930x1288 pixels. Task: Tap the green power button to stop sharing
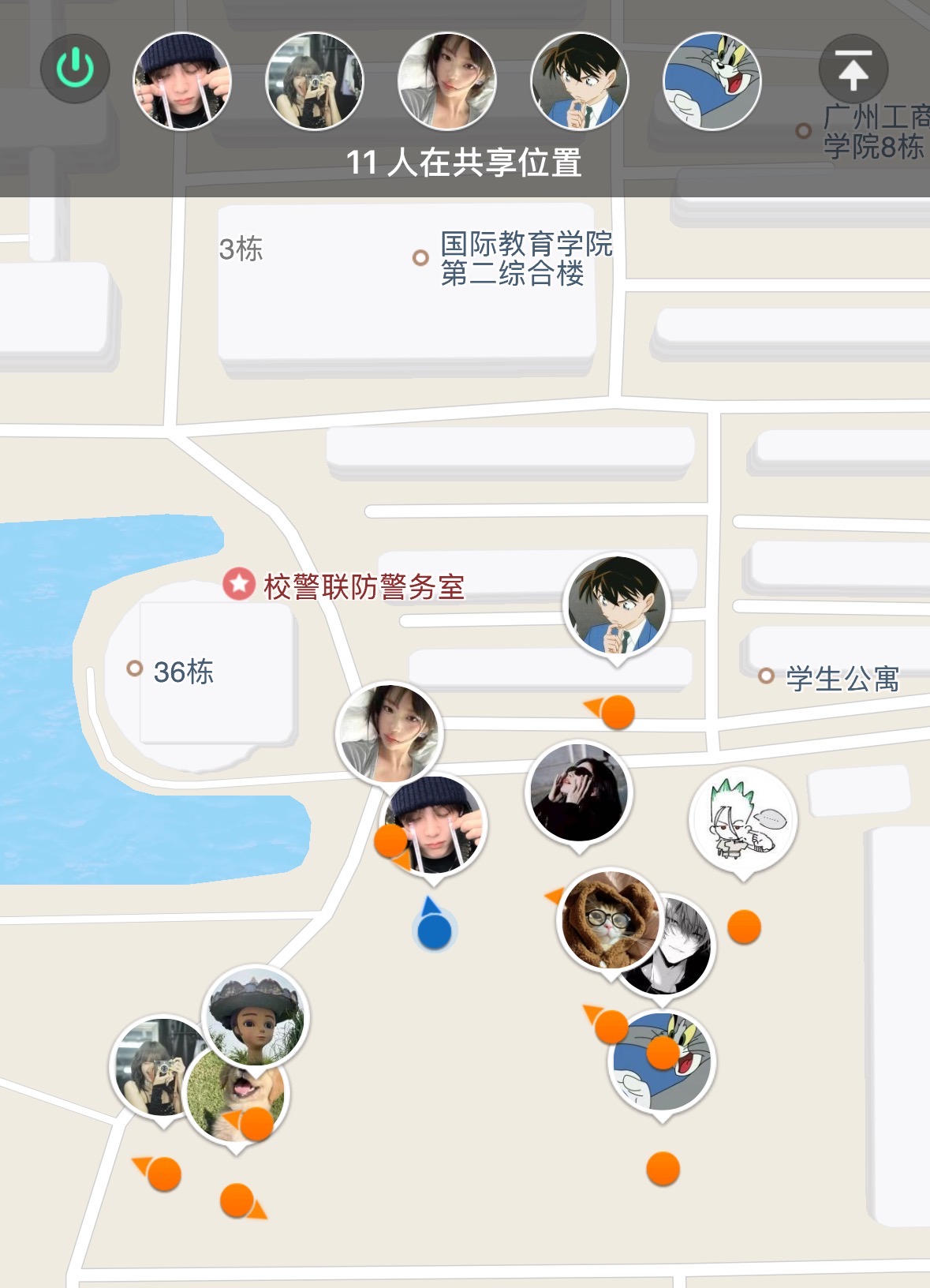(x=75, y=69)
